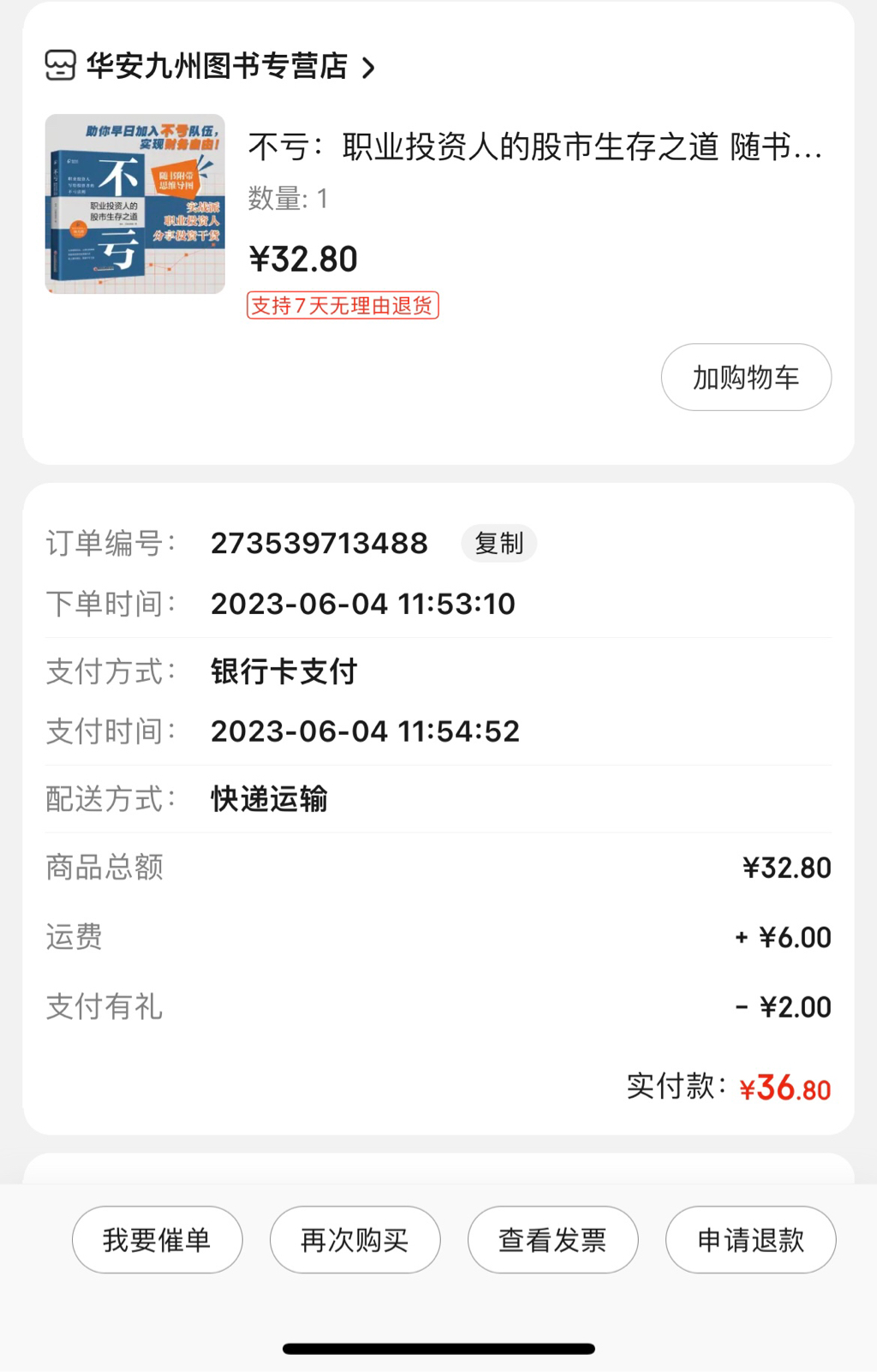Viewport: 877px width, 1372px height.
Task: Copy the order number with 复制
Action: click(x=498, y=543)
